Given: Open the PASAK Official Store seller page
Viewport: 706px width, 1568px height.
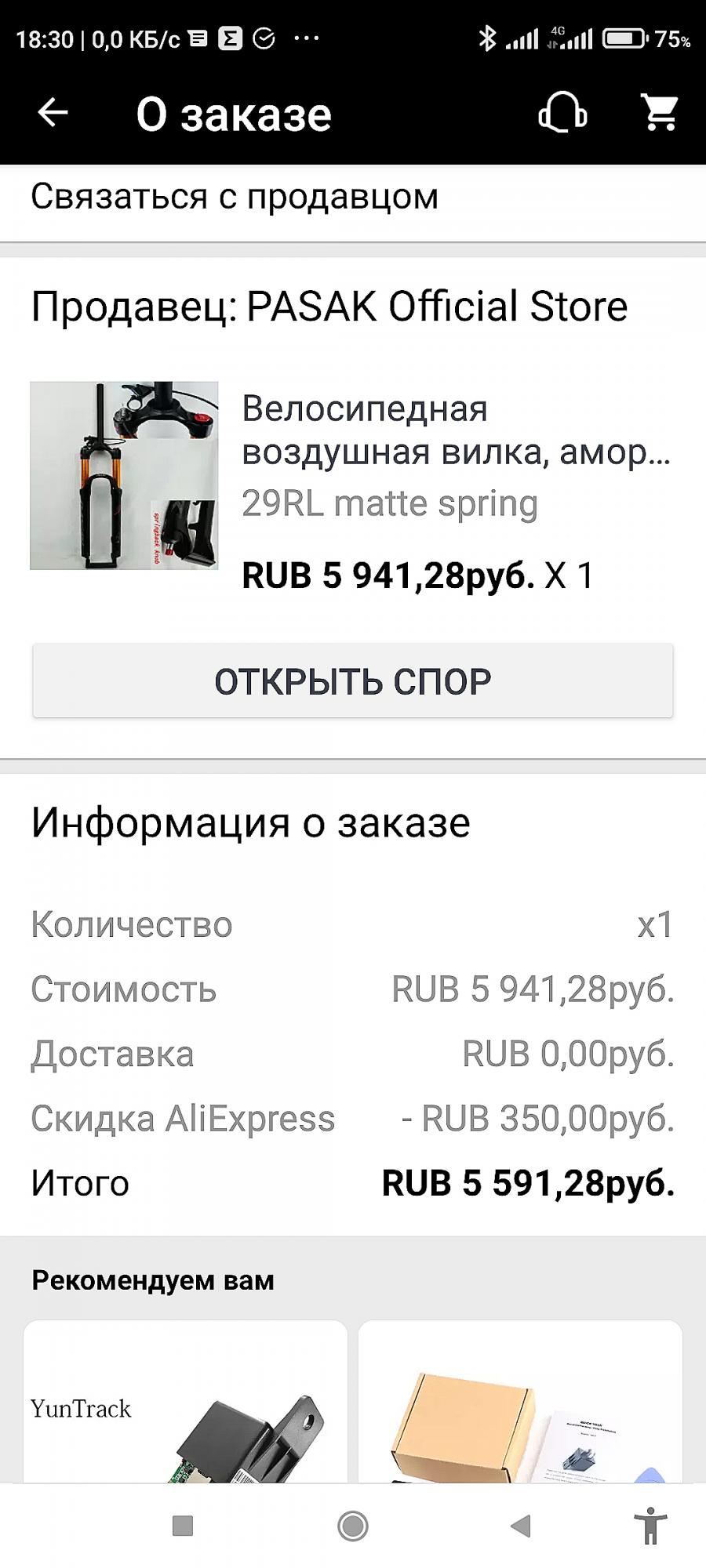Looking at the screenshot, I should [x=329, y=307].
